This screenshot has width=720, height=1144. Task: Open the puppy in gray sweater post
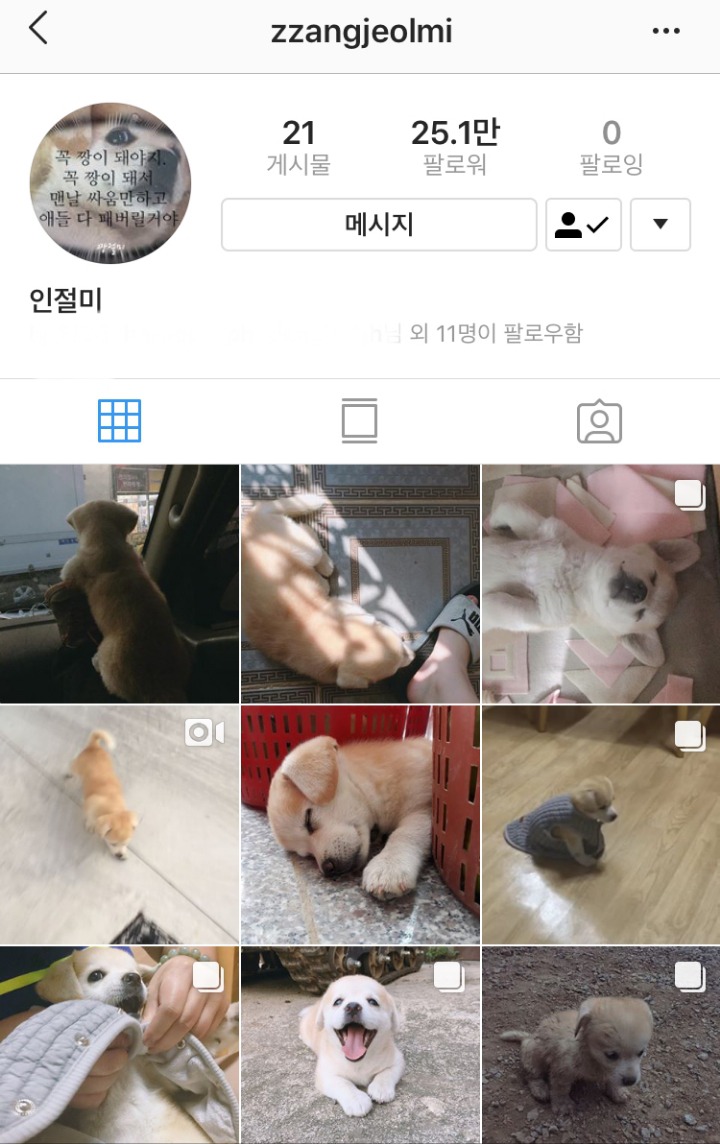[601, 824]
